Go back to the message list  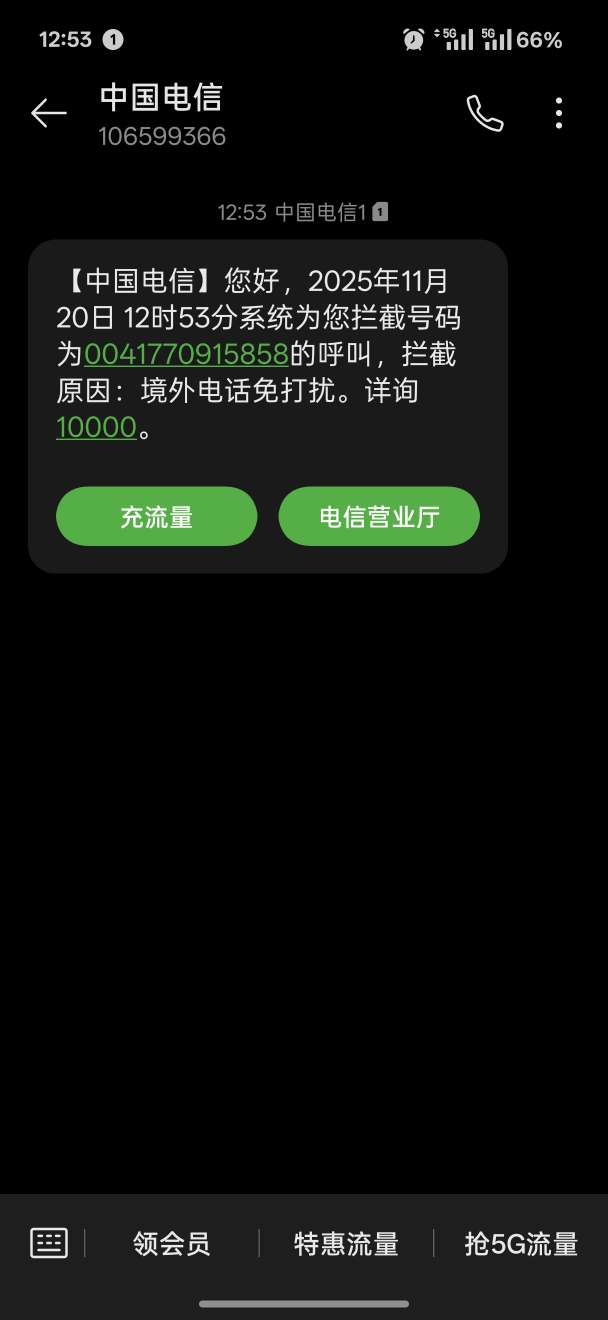[48, 114]
